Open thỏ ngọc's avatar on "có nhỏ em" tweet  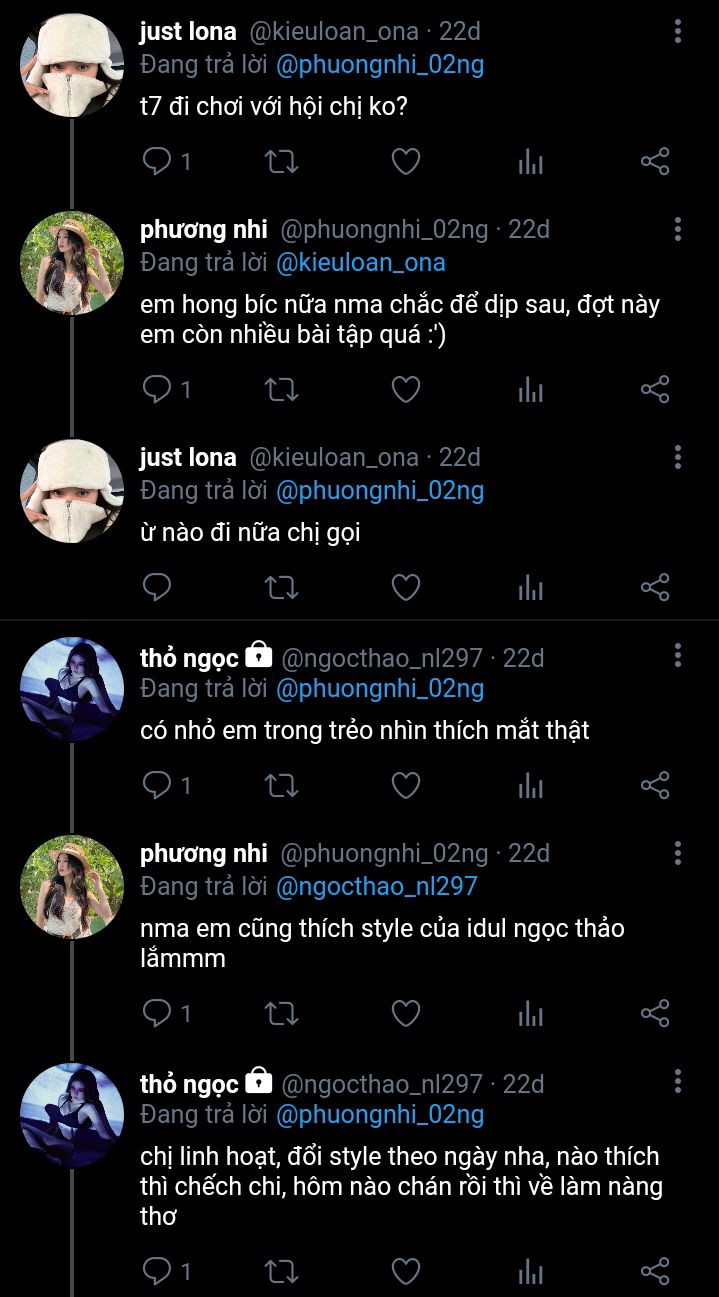[x=72, y=689]
